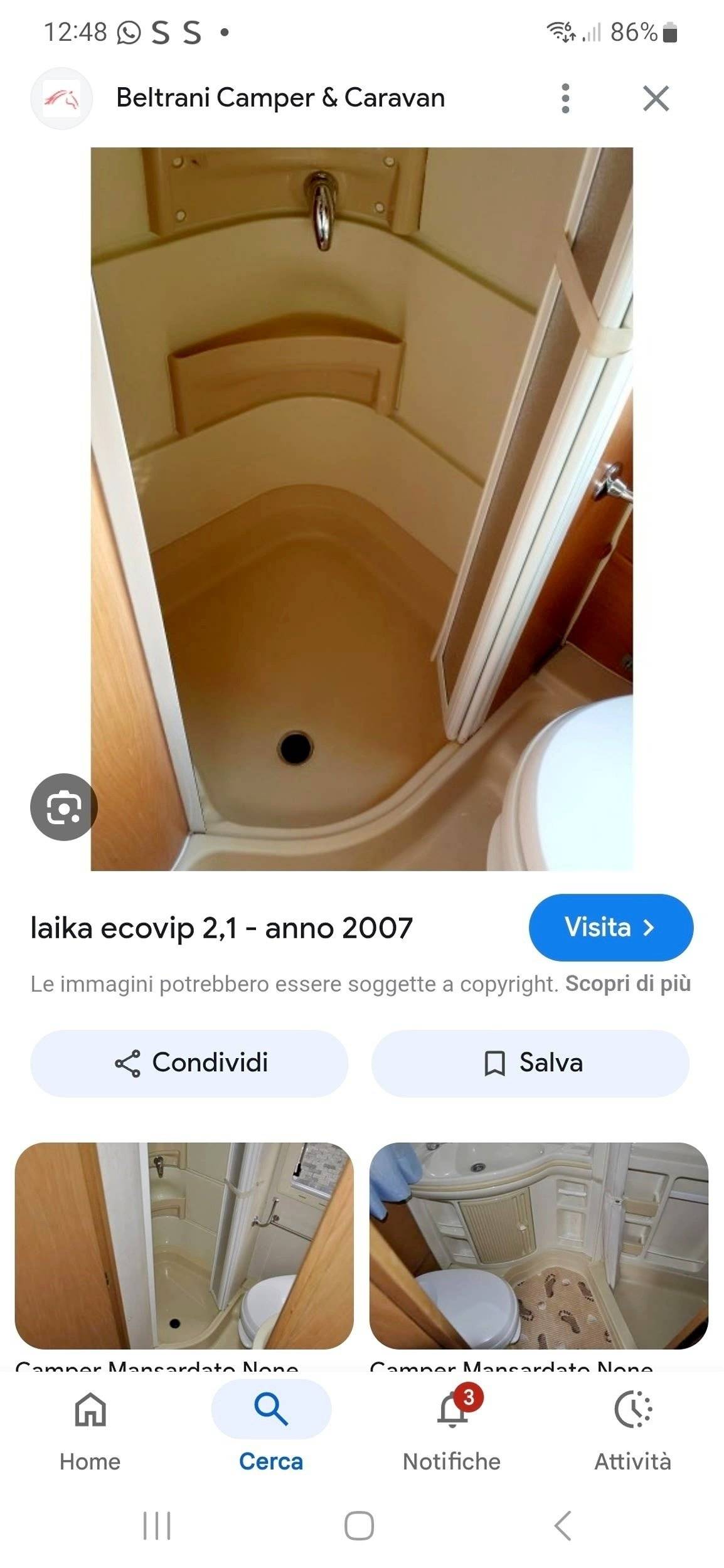The height and width of the screenshot is (1568, 724).
Task: Tap the Beltrani Camper & Caravan logo
Action: [x=61, y=98]
